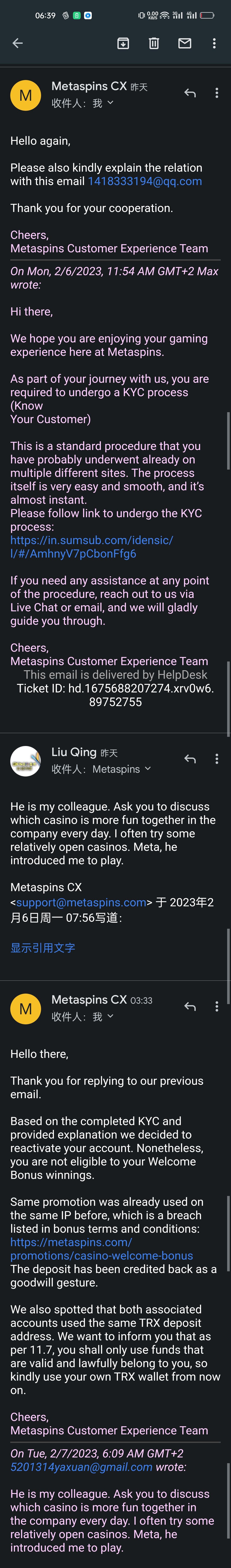Image resolution: width=231 pixels, height=1568 pixels.
Task: Tap the 5201314yaxuan@gmail.com address link
Action: coord(81,1467)
